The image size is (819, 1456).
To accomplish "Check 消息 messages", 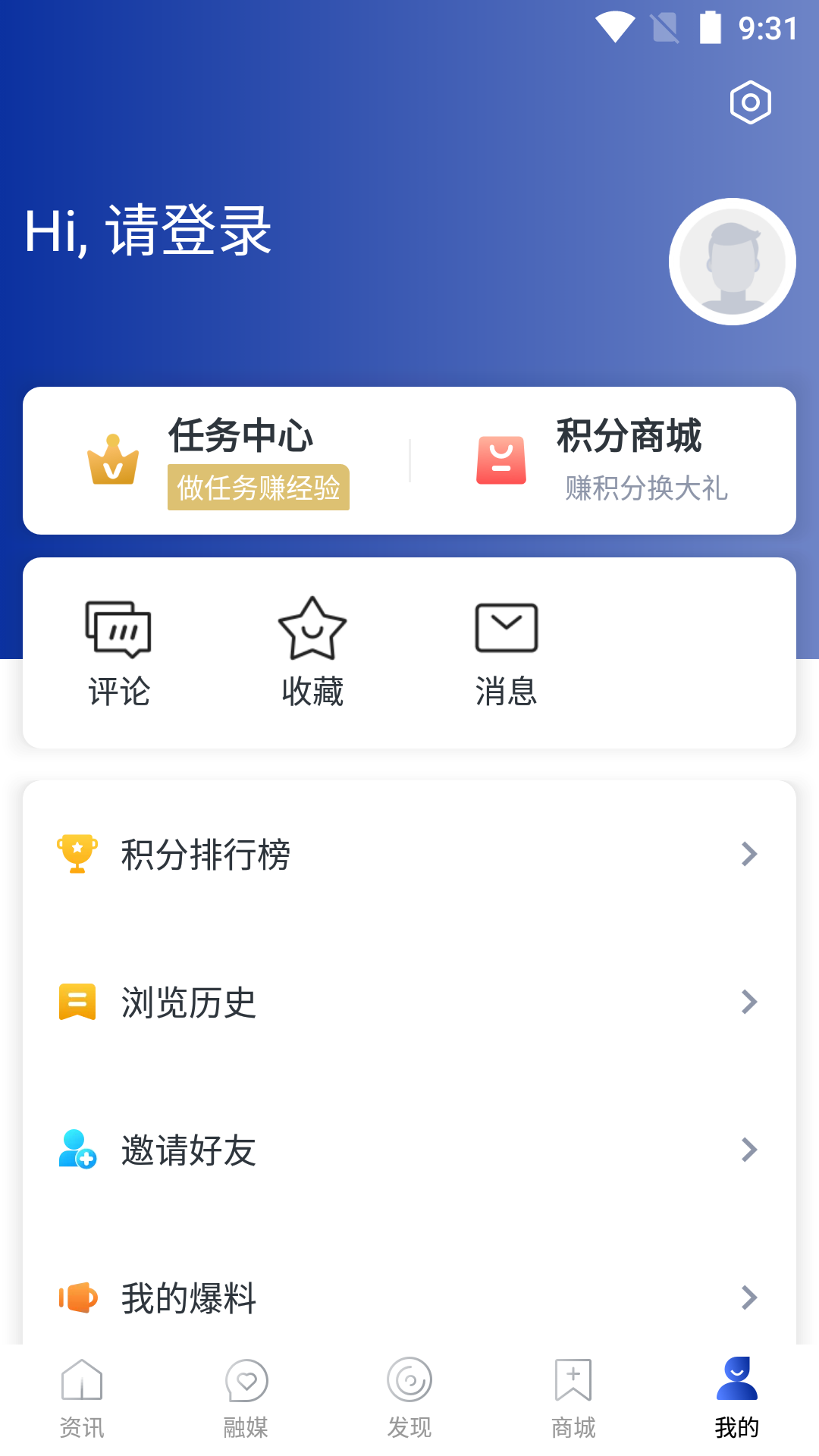I will pos(506,652).
